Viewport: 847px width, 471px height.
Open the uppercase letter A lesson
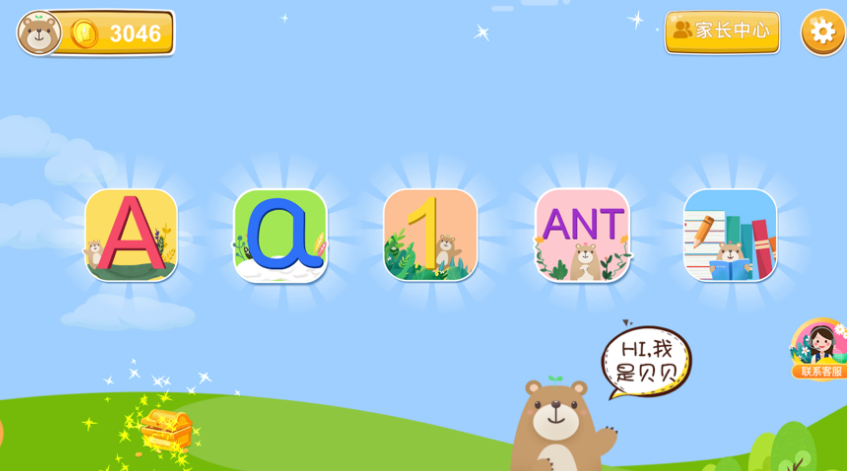[x=131, y=235]
